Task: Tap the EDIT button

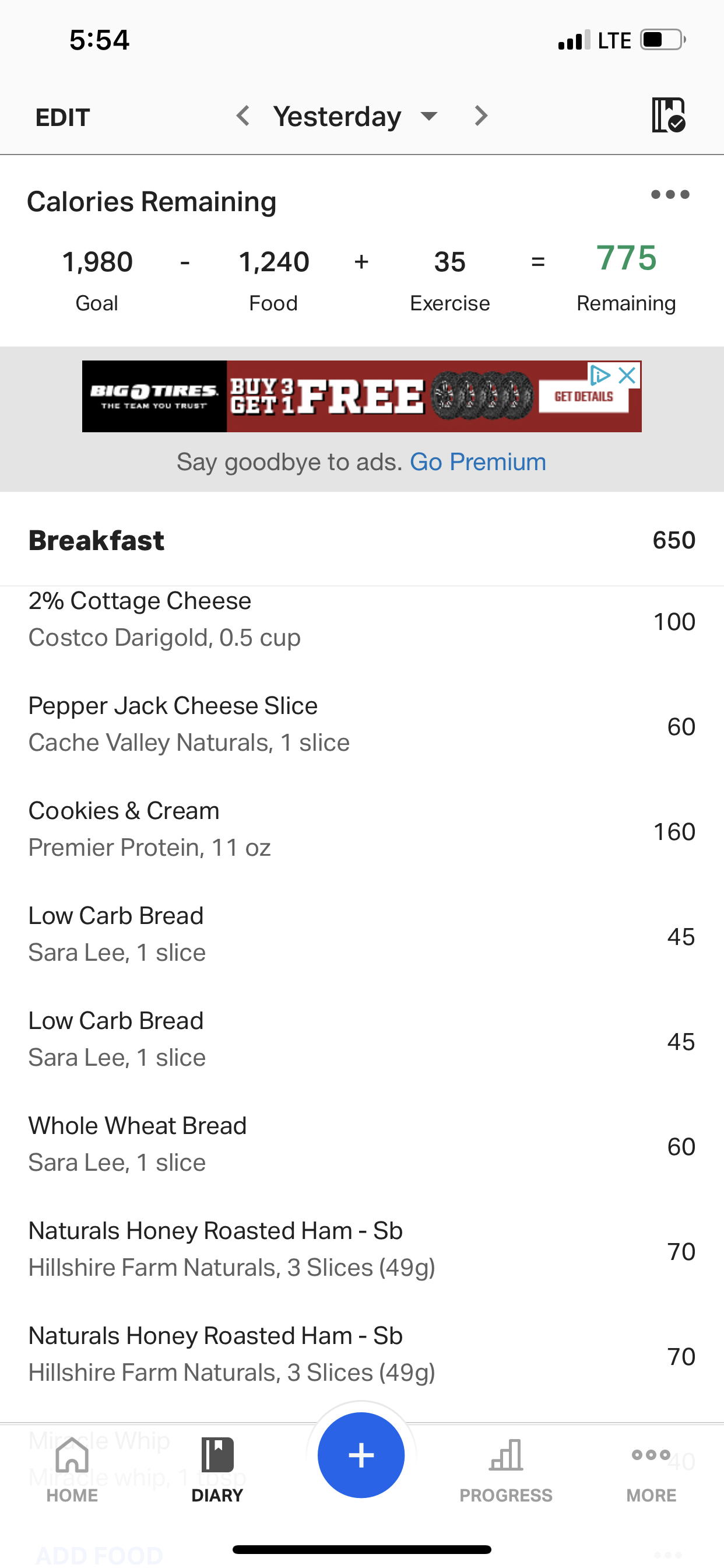Action: (63, 117)
